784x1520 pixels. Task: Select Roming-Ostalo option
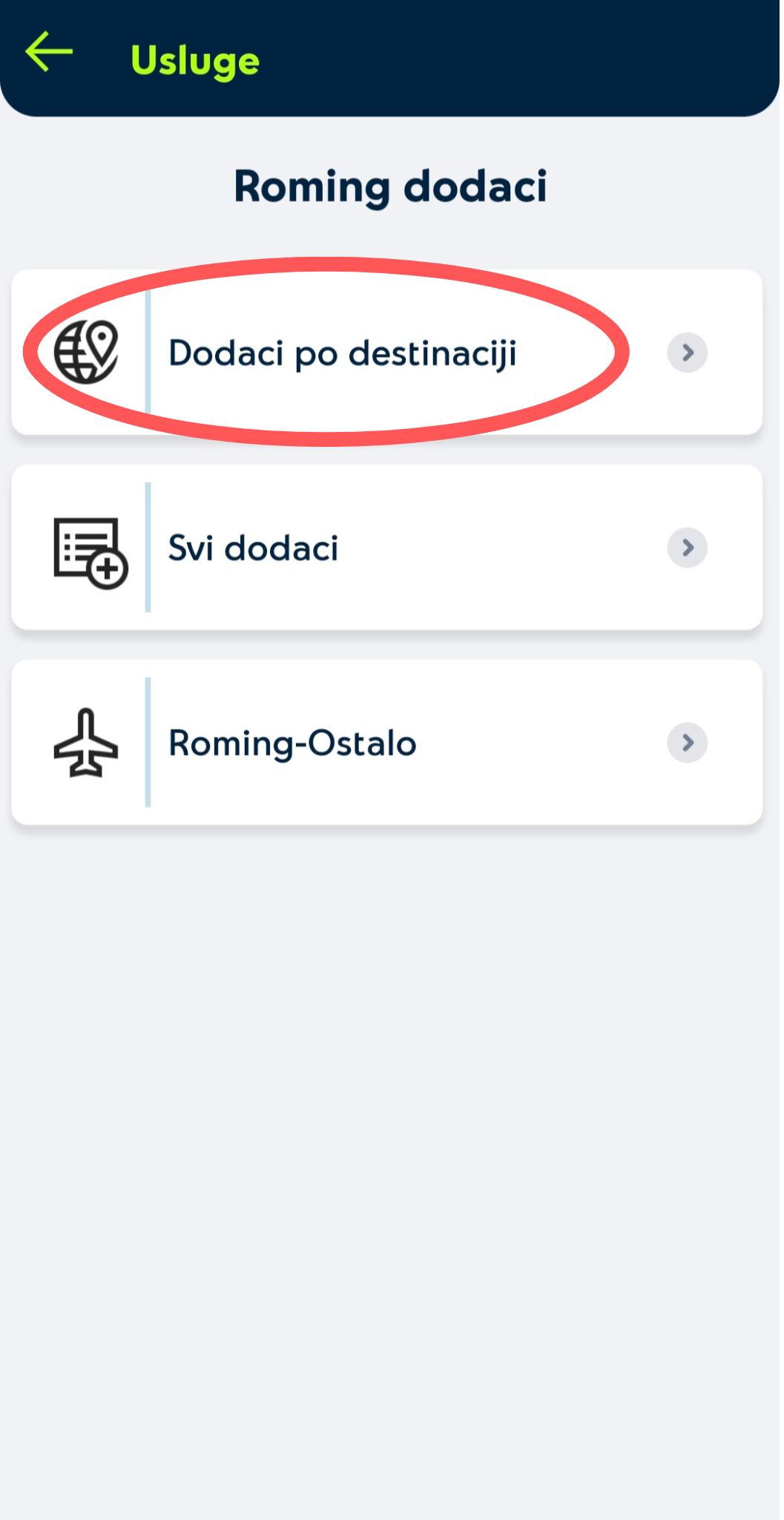pyautogui.click(x=386, y=743)
